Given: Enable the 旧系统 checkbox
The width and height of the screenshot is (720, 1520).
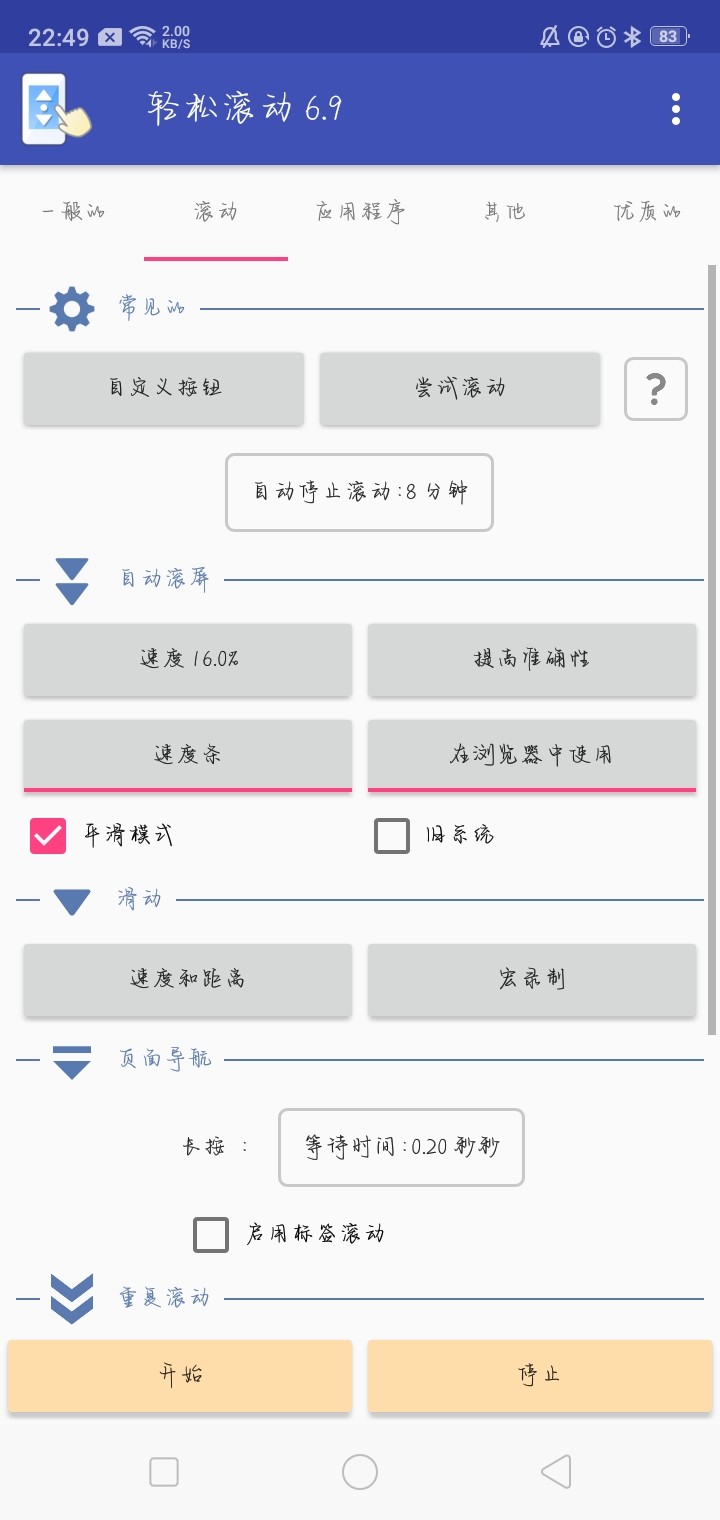Looking at the screenshot, I should (392, 835).
